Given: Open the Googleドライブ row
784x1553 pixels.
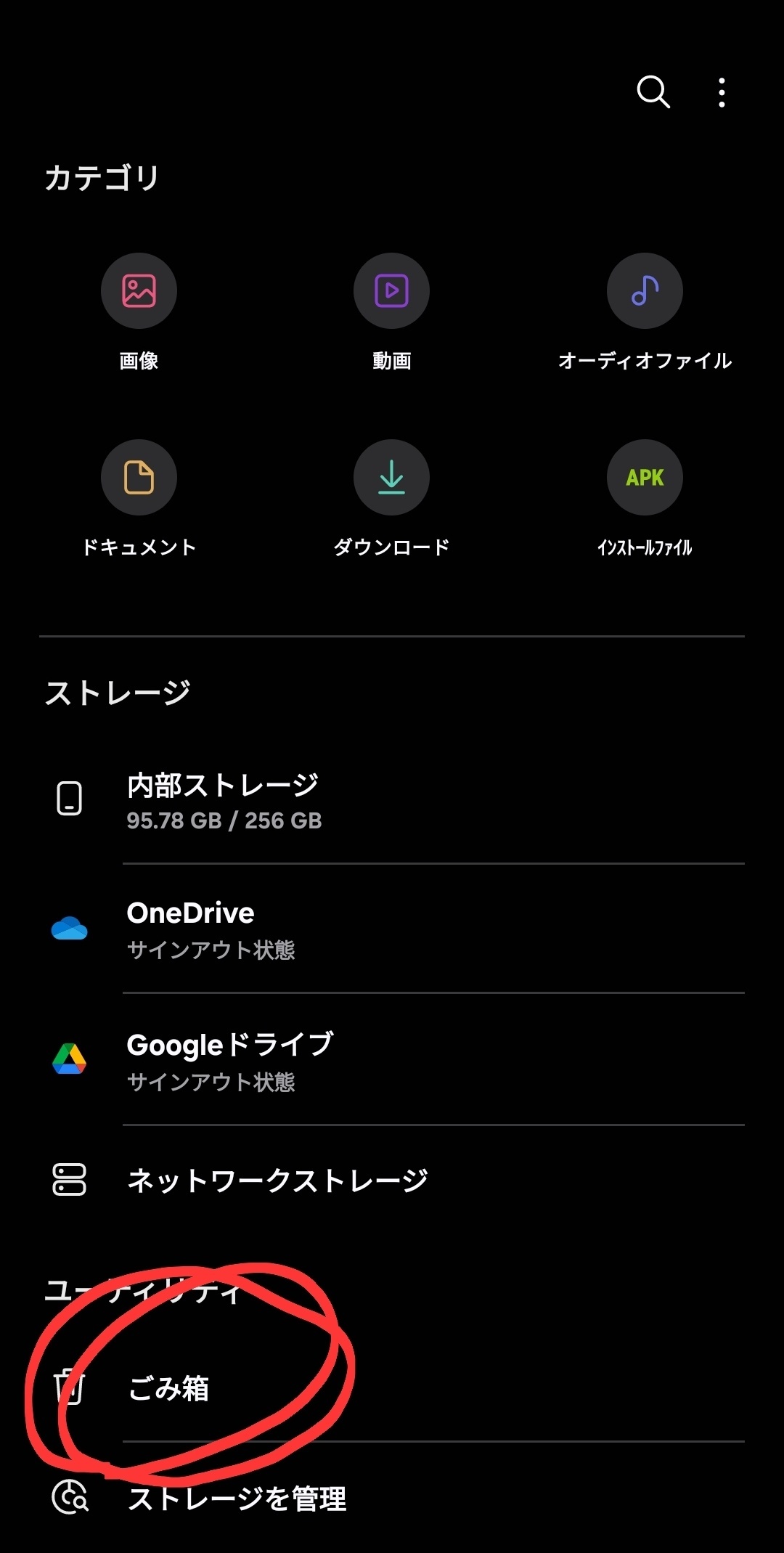Looking at the screenshot, I should pyautogui.click(x=392, y=1060).
